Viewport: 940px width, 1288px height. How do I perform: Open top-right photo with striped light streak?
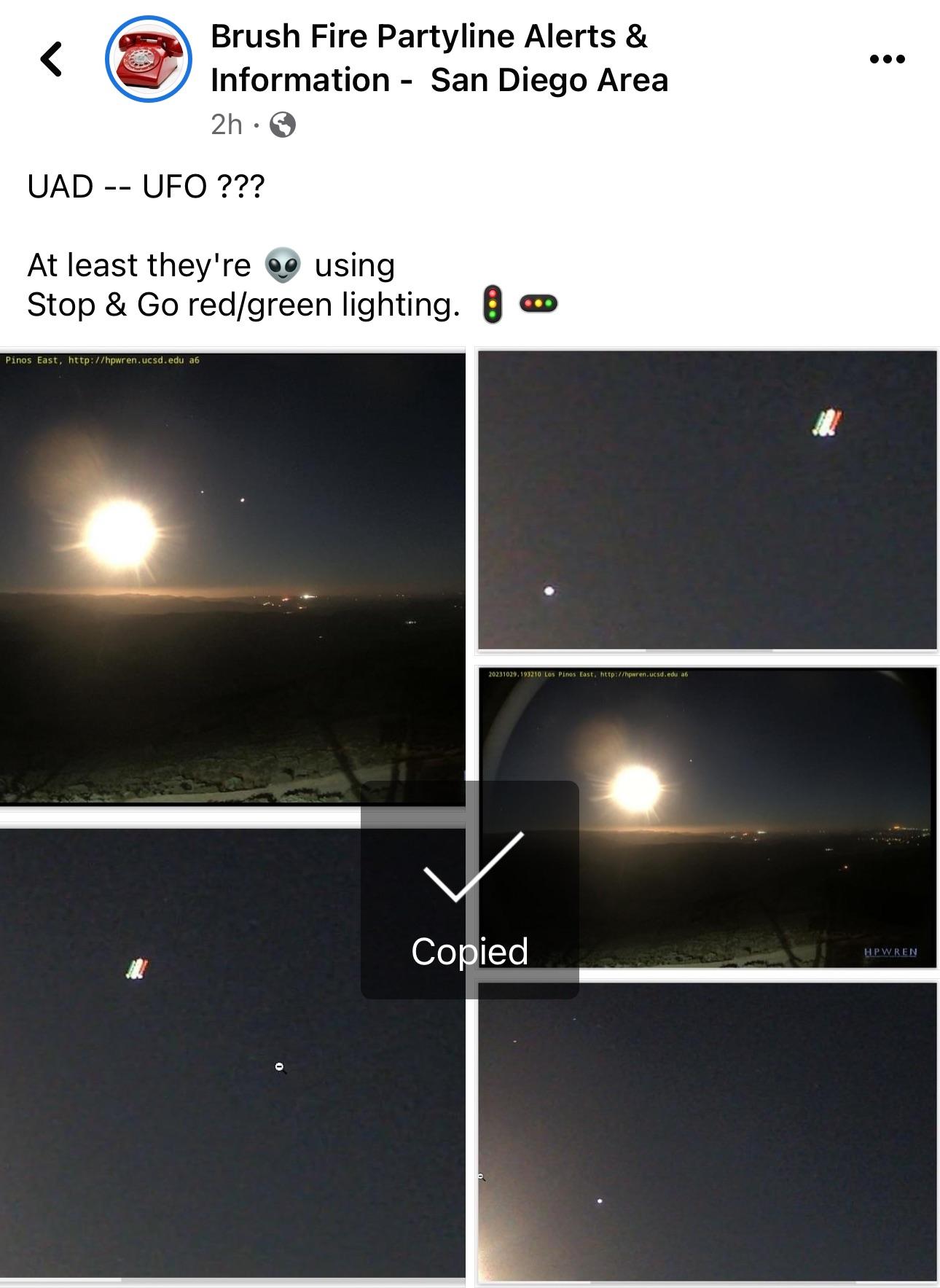click(707, 500)
